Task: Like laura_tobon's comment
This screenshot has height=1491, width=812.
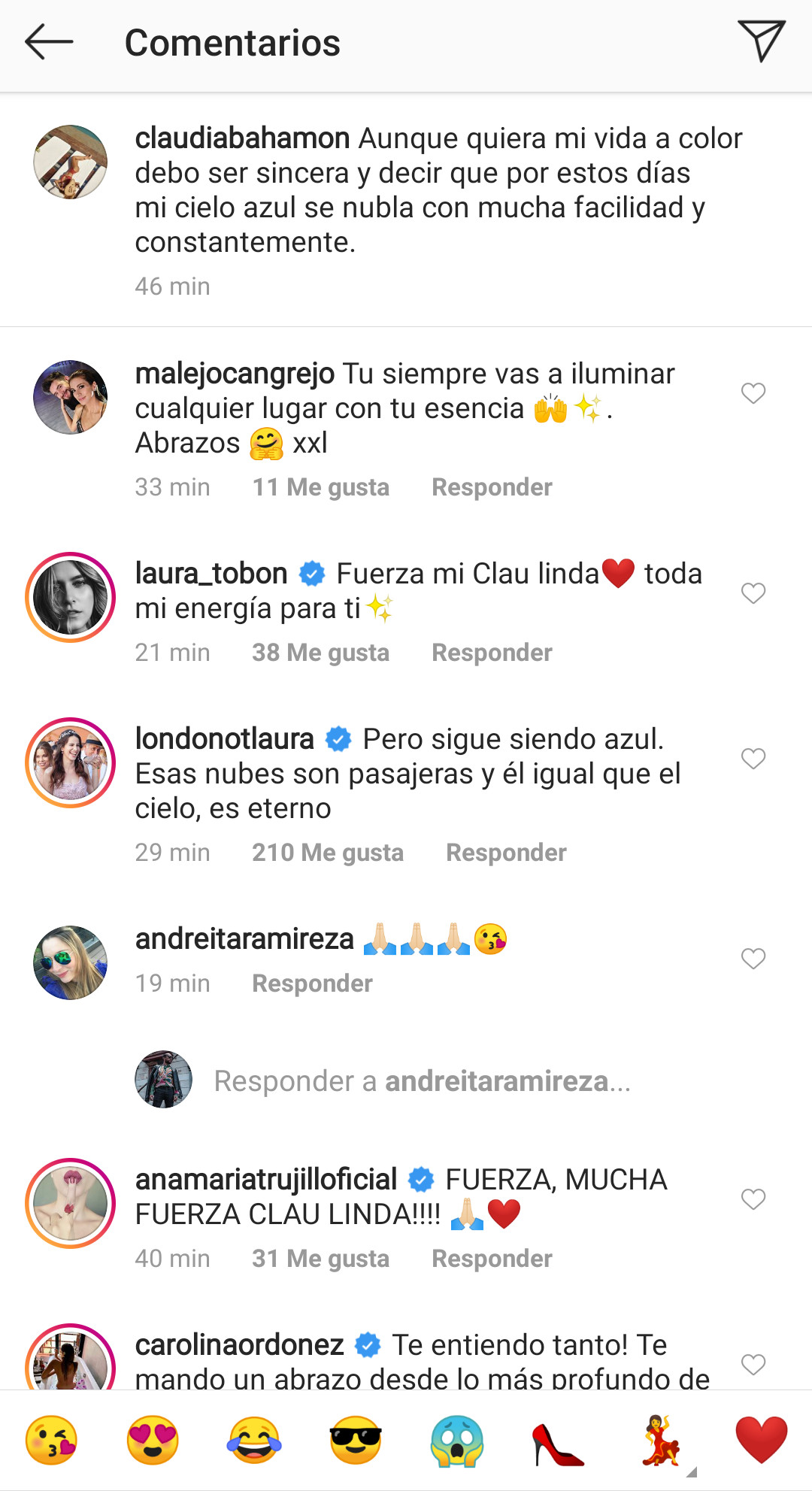Action: pyautogui.click(x=753, y=593)
